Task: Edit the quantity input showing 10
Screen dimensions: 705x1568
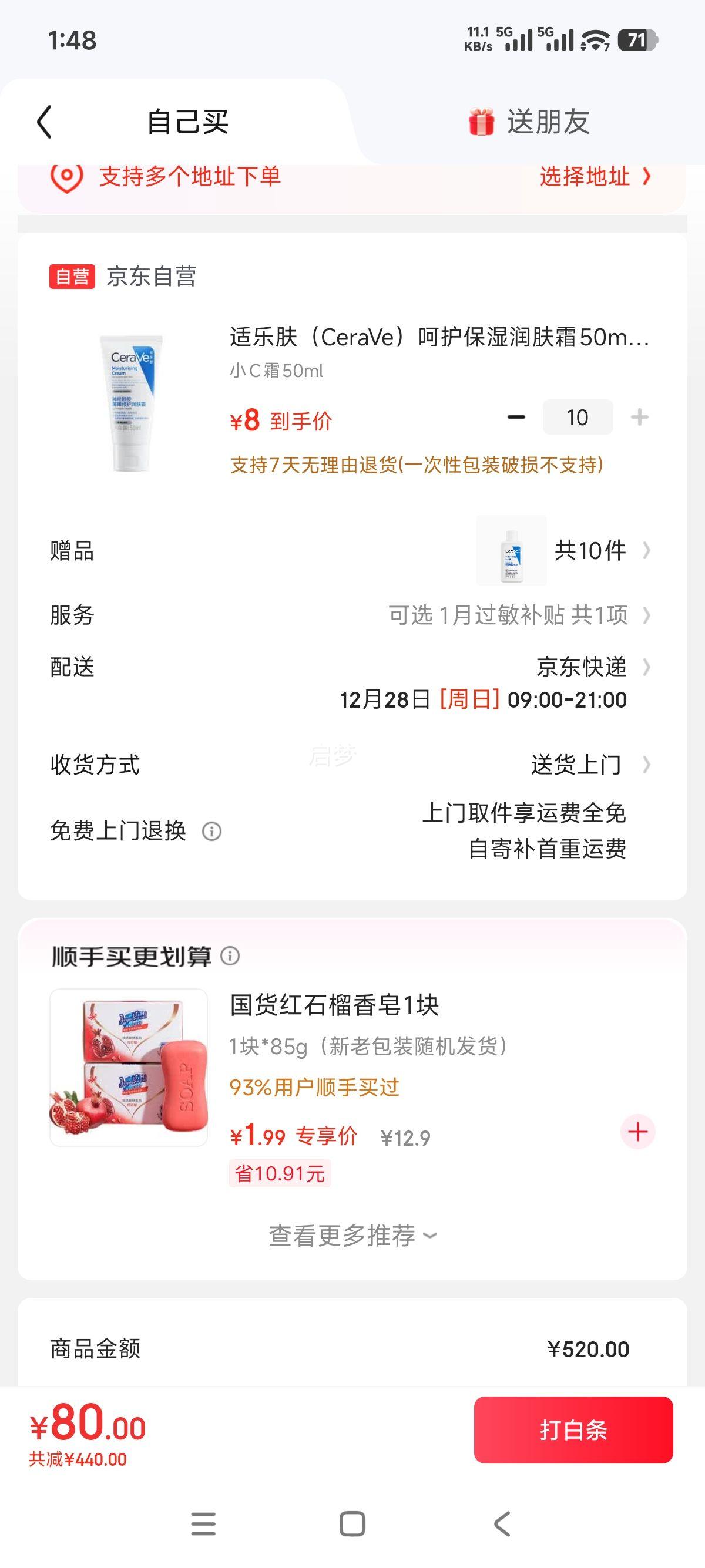Action: [577, 416]
